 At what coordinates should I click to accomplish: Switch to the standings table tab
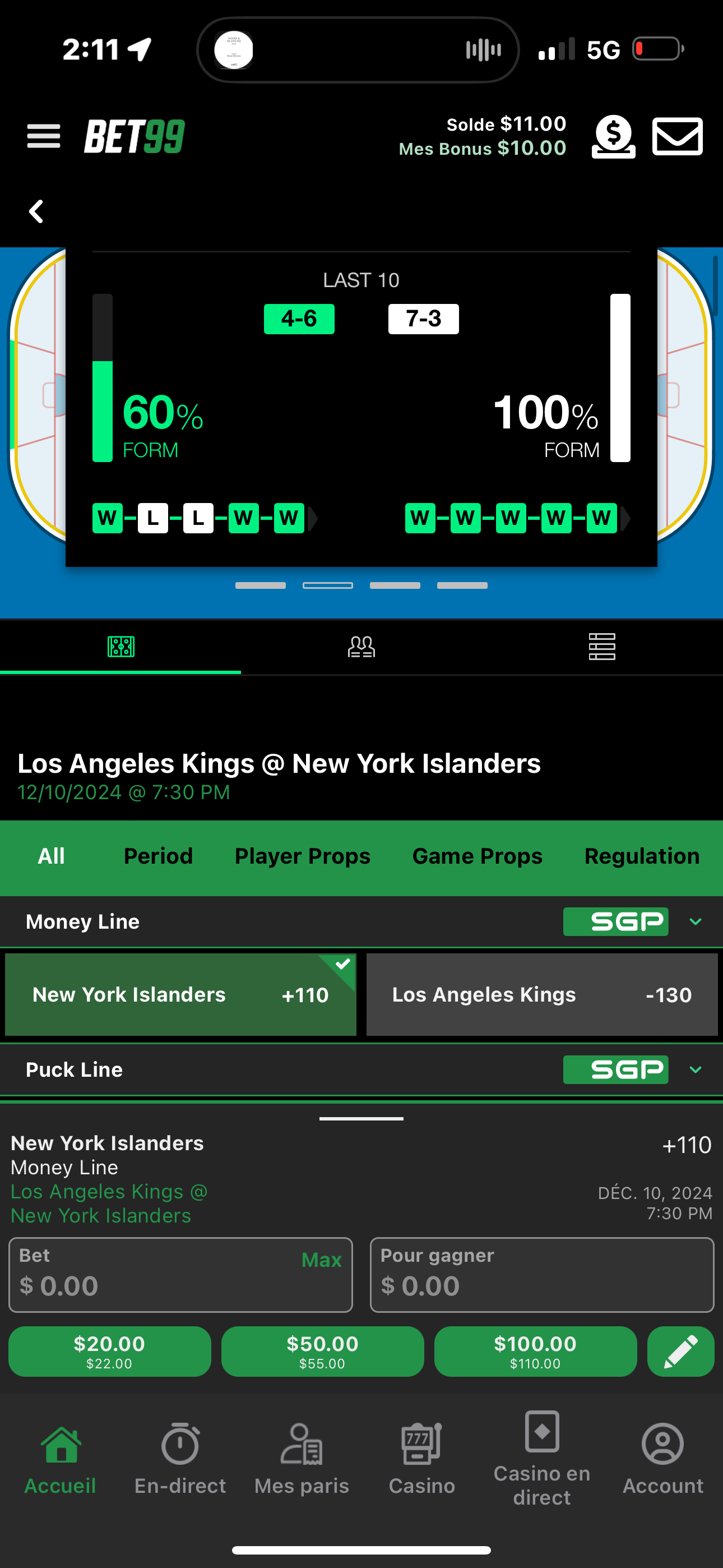(x=602, y=647)
